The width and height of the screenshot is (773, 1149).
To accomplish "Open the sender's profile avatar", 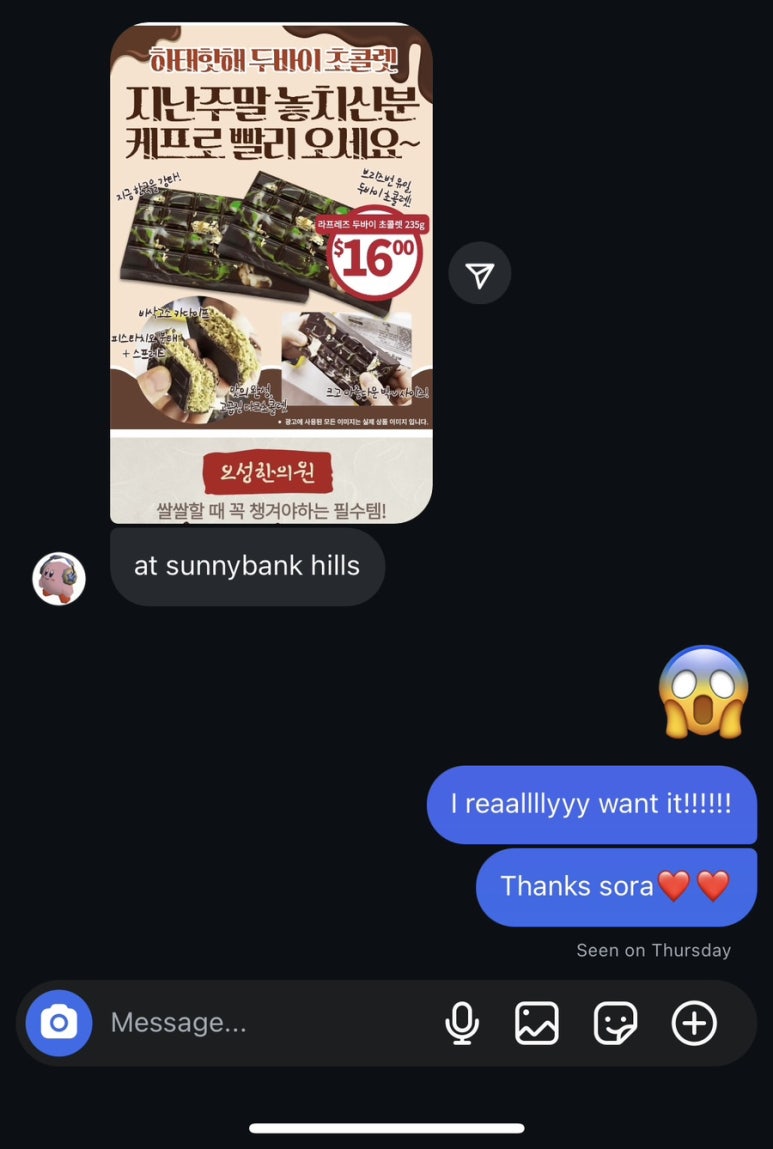I will coord(59,578).
